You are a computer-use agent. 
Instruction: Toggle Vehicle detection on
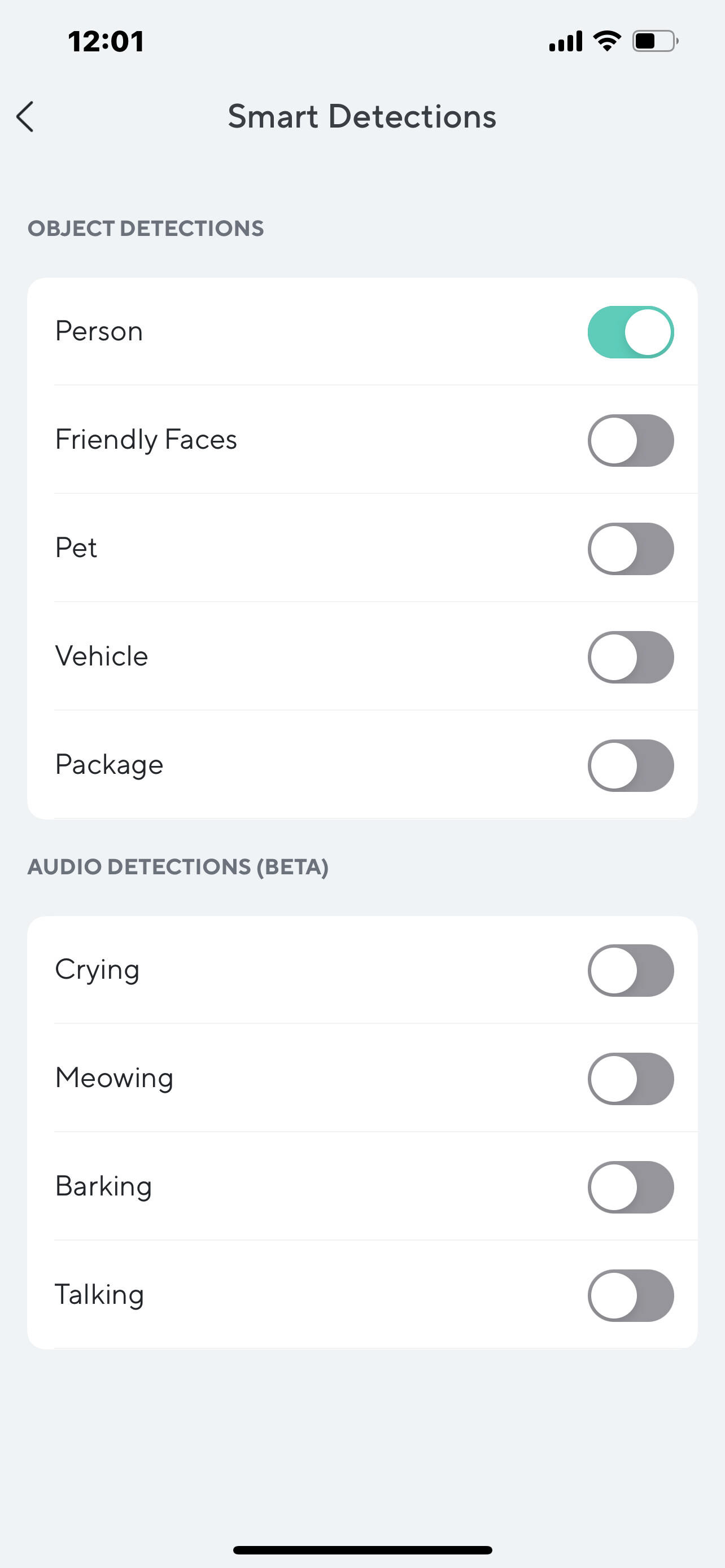pyautogui.click(x=630, y=657)
